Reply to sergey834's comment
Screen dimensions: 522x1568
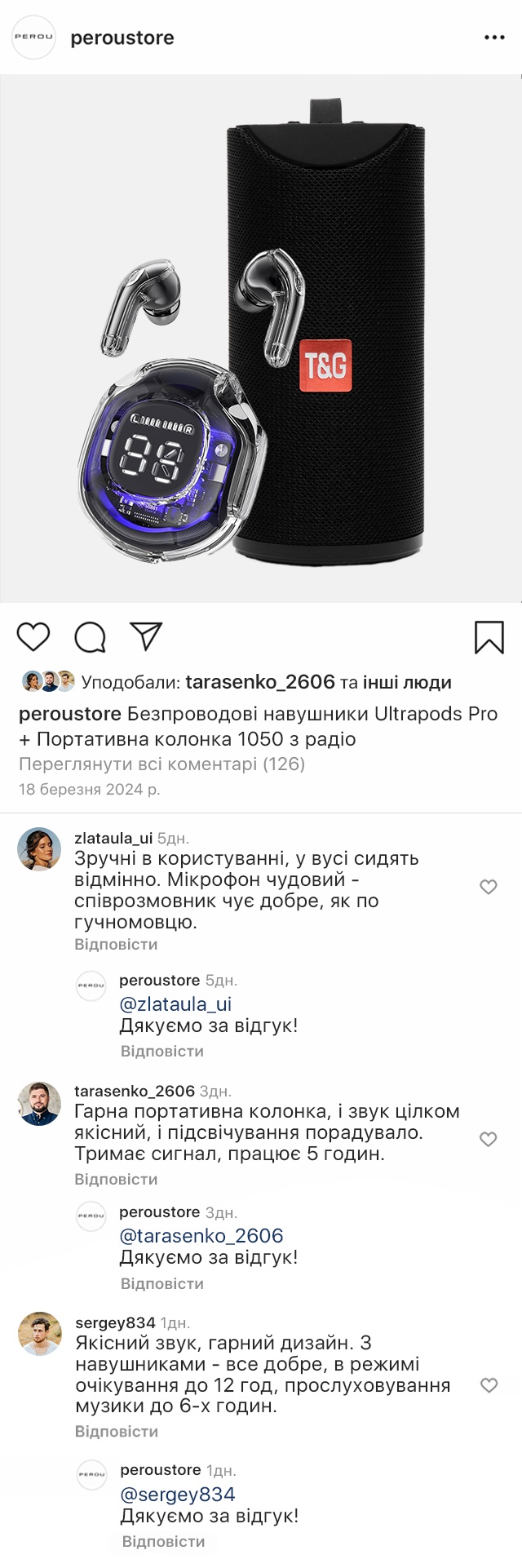(116, 1432)
